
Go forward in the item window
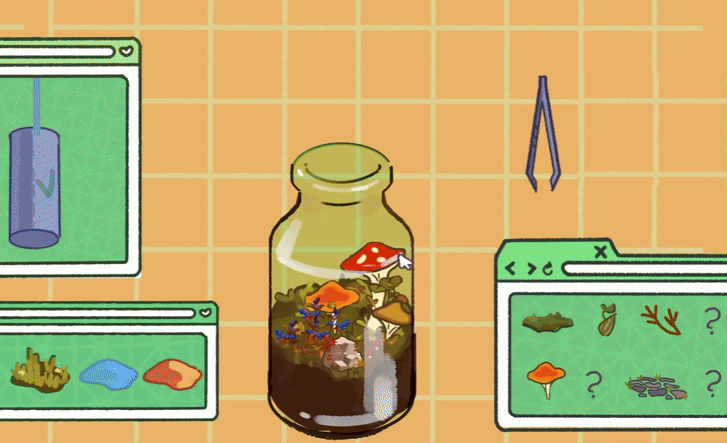[x=530, y=268]
